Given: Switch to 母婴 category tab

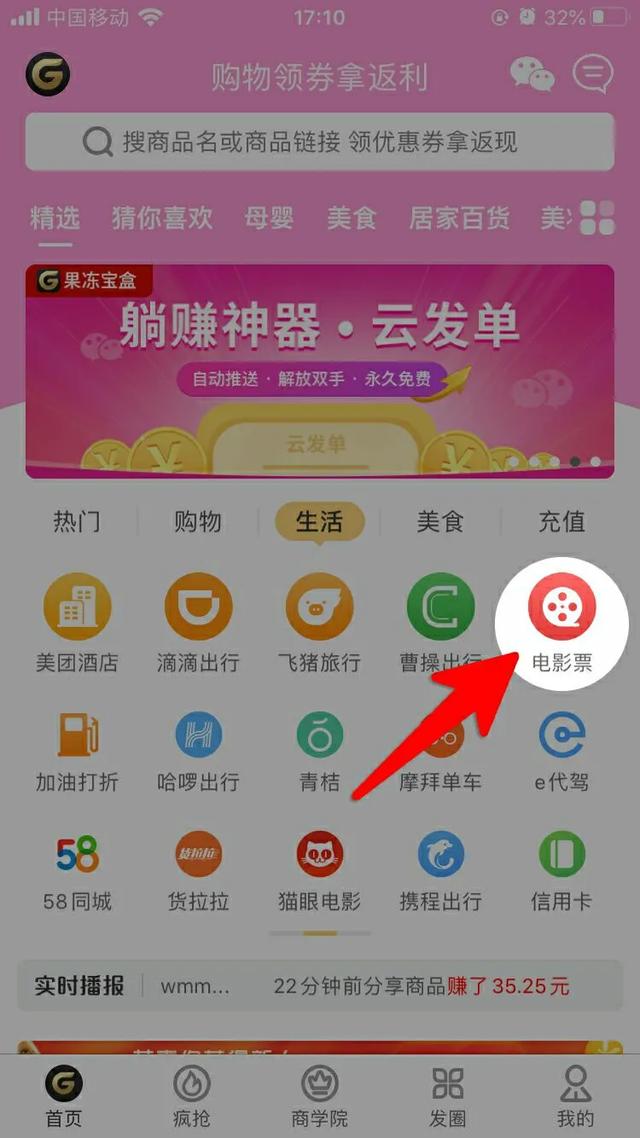Looking at the screenshot, I should 269,217.
